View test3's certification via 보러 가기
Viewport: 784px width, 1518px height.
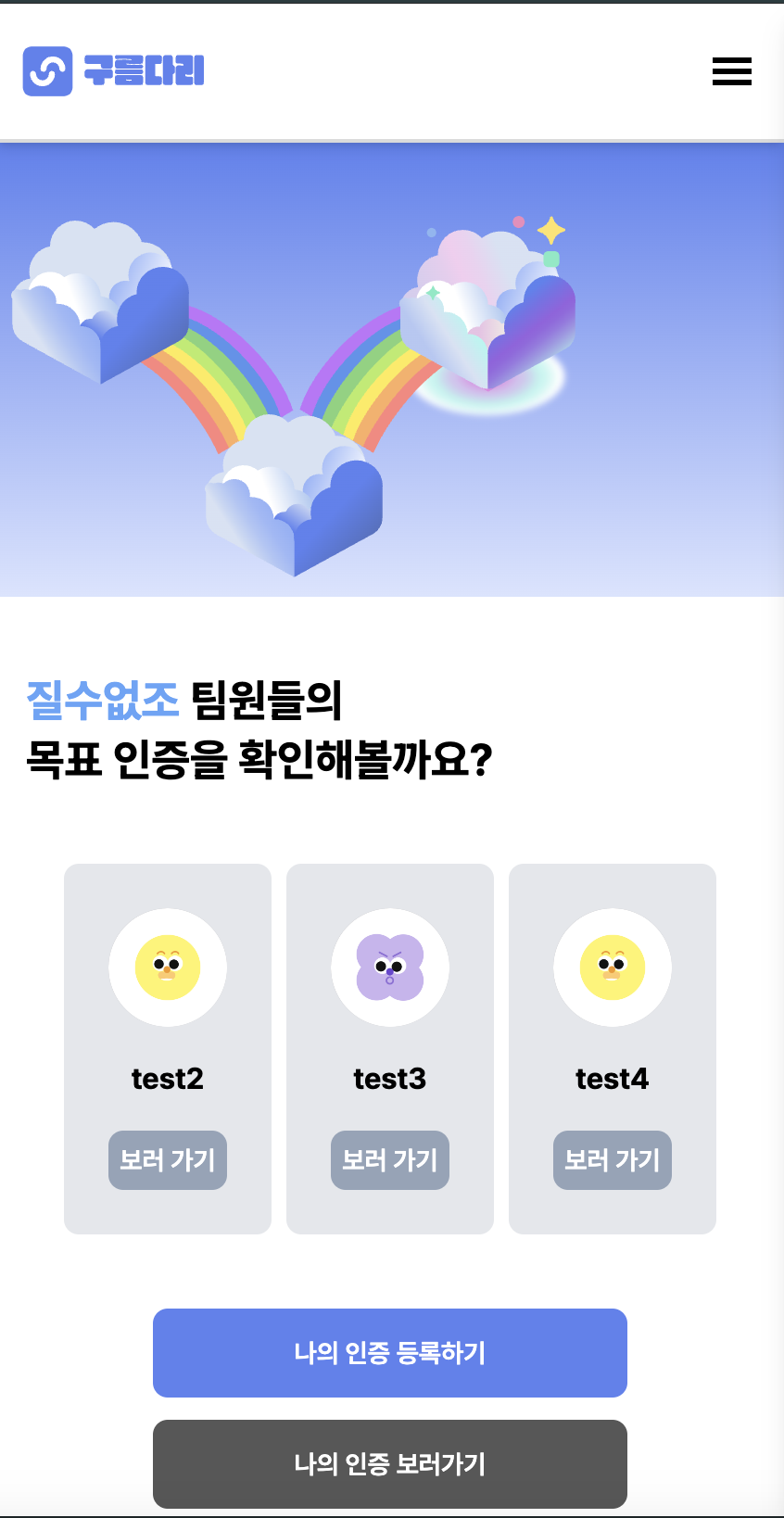tap(390, 1159)
